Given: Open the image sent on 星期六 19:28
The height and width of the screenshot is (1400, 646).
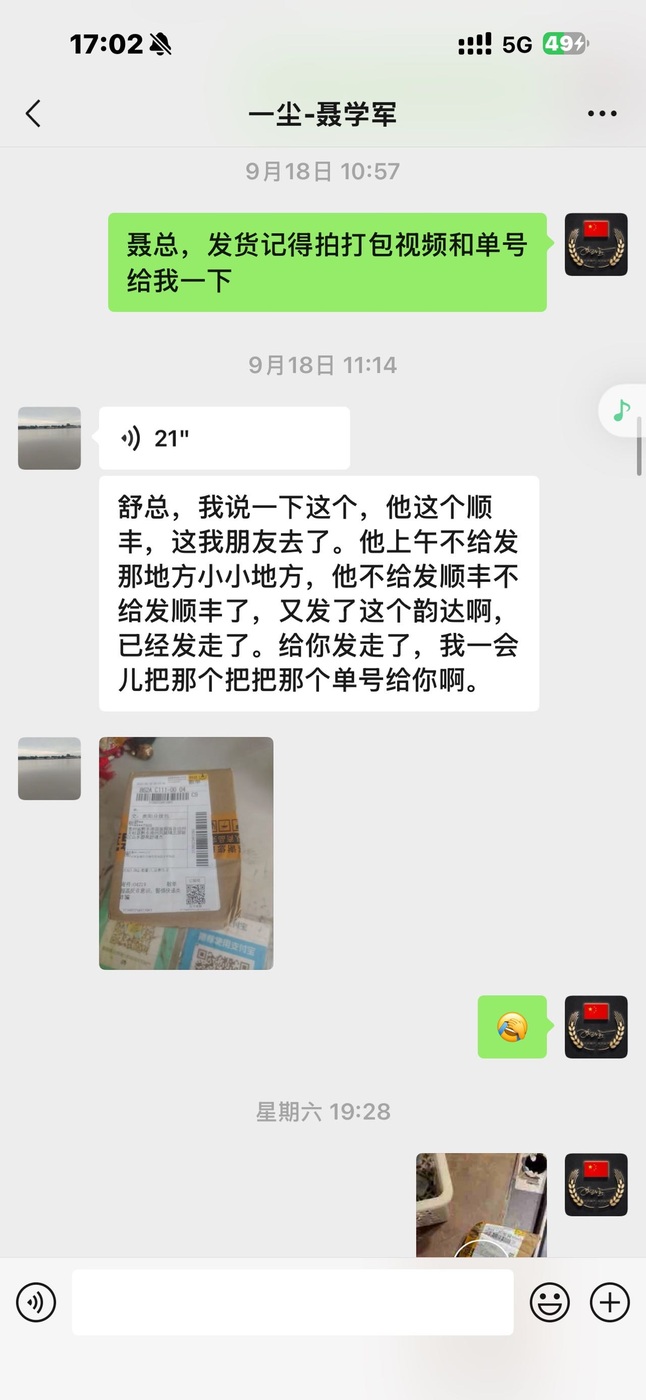Looking at the screenshot, I should (481, 1205).
